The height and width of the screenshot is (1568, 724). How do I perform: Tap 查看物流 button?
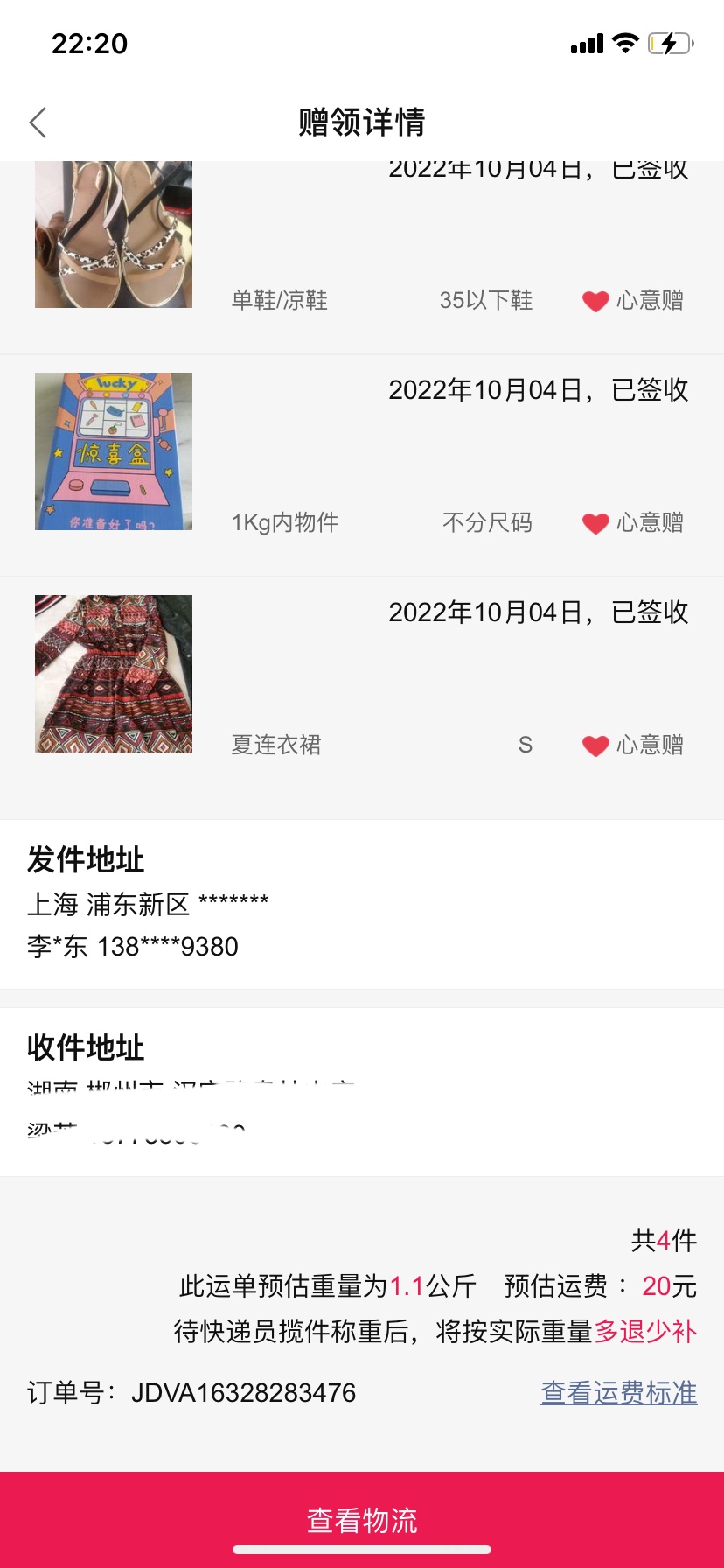point(362,1520)
